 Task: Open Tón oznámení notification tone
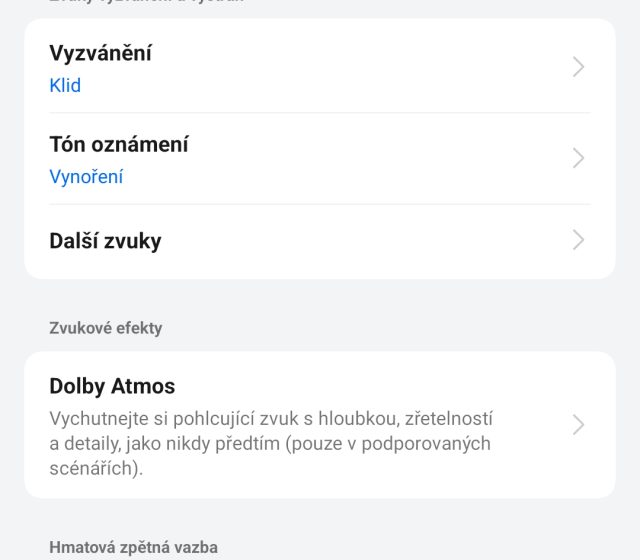318,159
